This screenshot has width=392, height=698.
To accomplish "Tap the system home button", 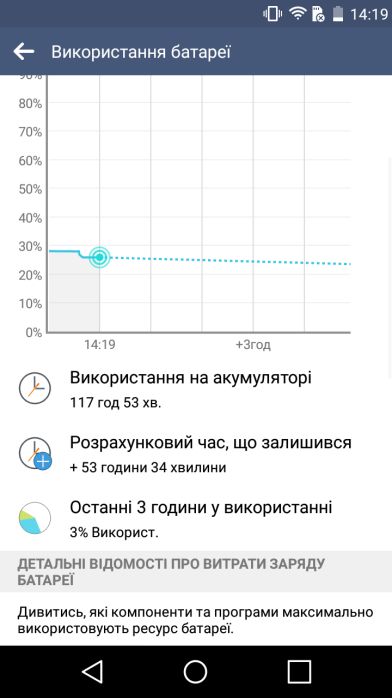I will (x=195, y=671).
